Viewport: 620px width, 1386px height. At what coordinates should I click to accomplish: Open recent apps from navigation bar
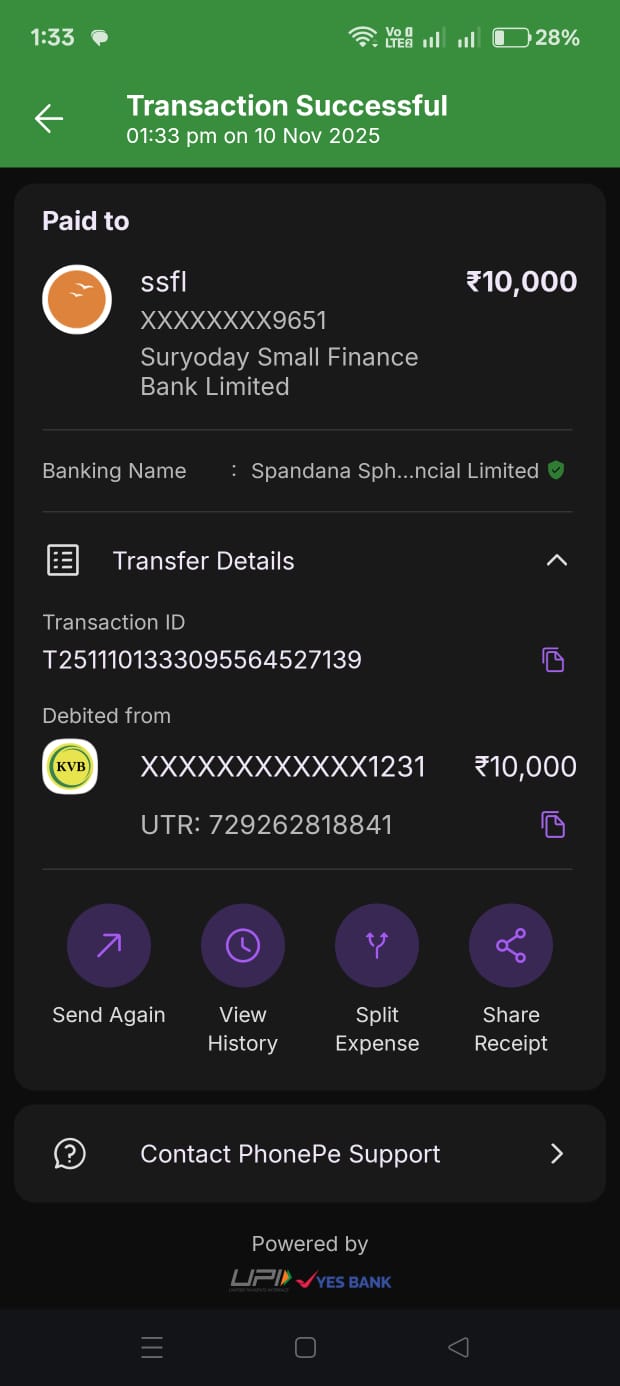coord(152,1347)
